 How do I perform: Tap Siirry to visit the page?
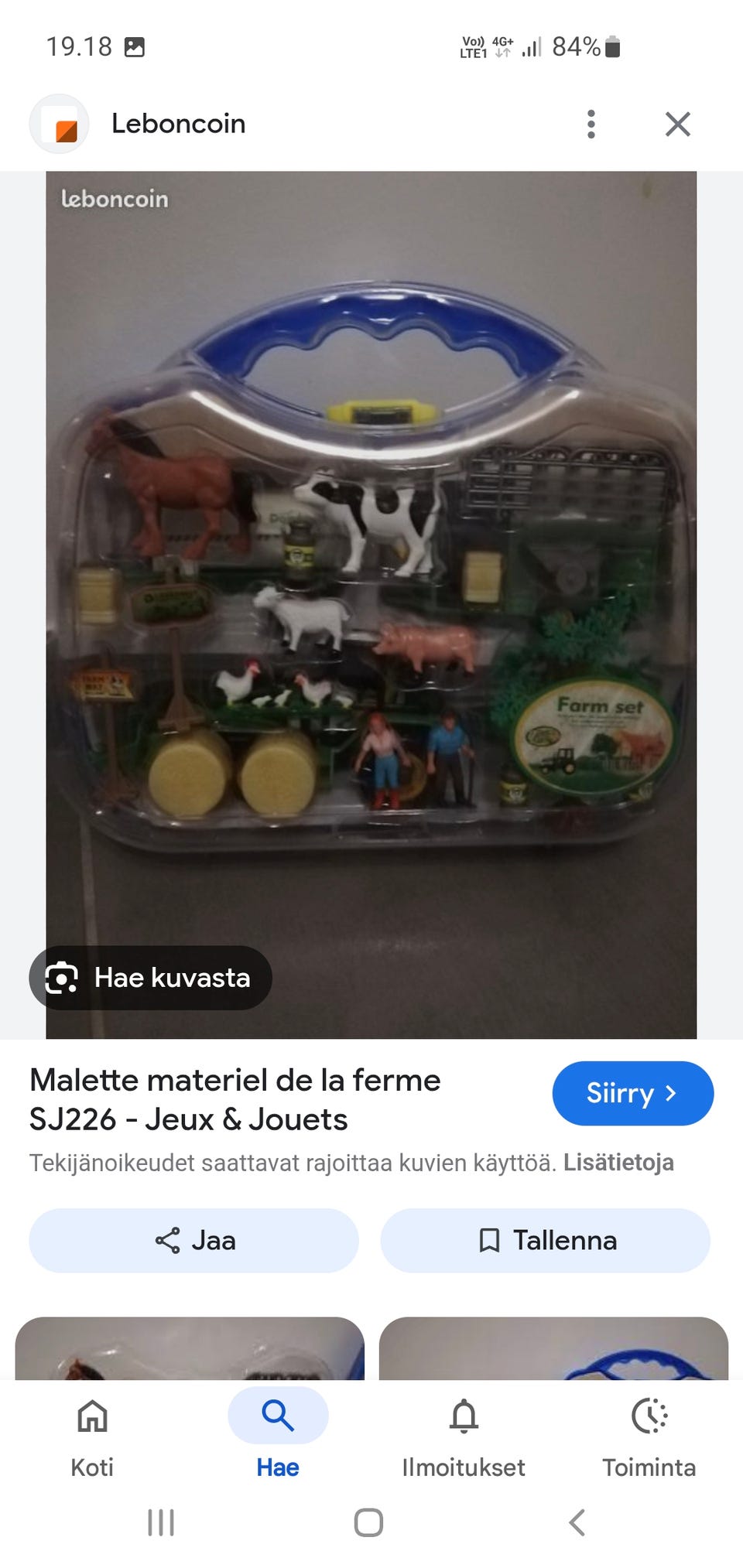coord(632,1093)
